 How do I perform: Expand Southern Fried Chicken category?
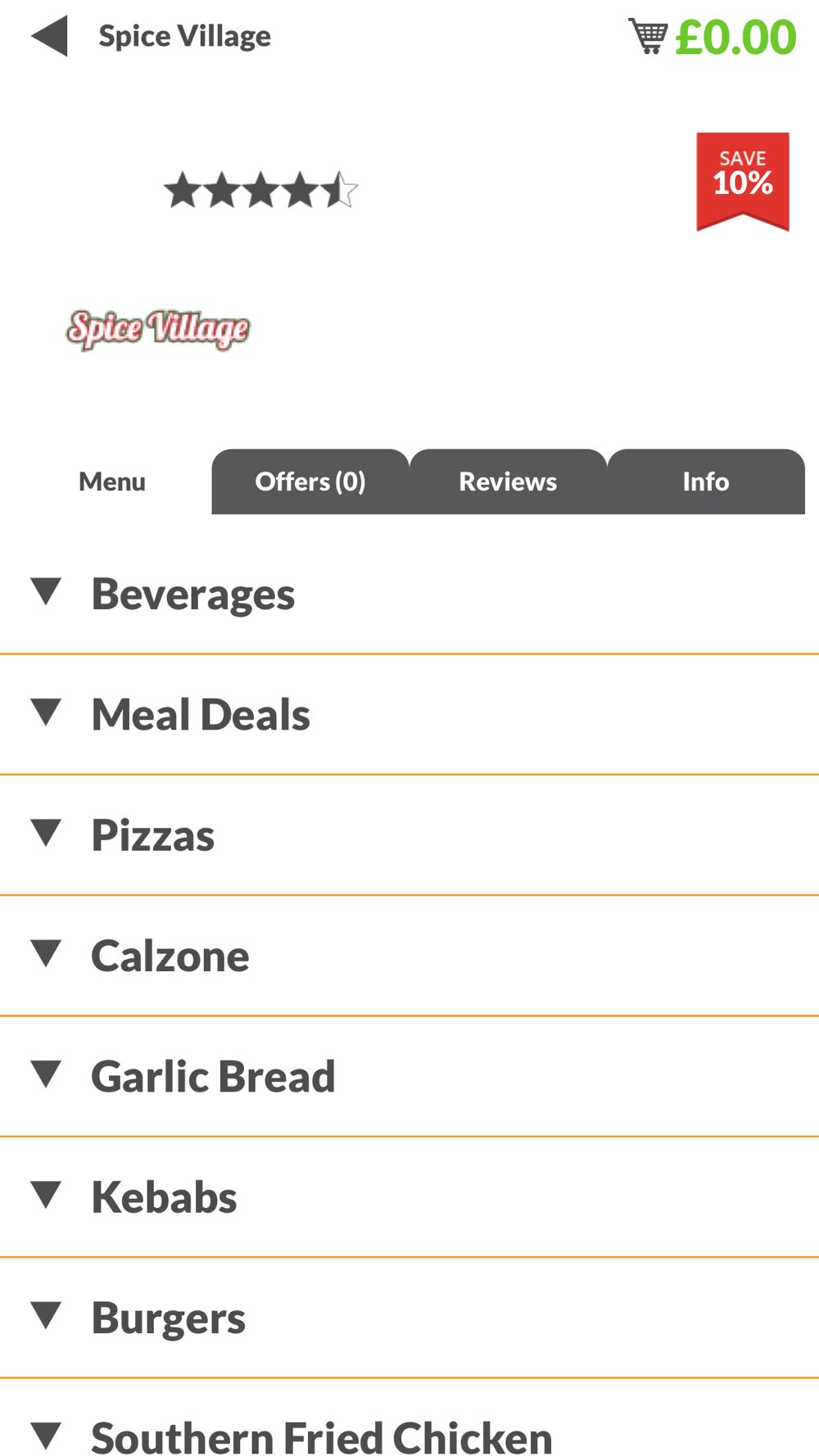point(409,1418)
